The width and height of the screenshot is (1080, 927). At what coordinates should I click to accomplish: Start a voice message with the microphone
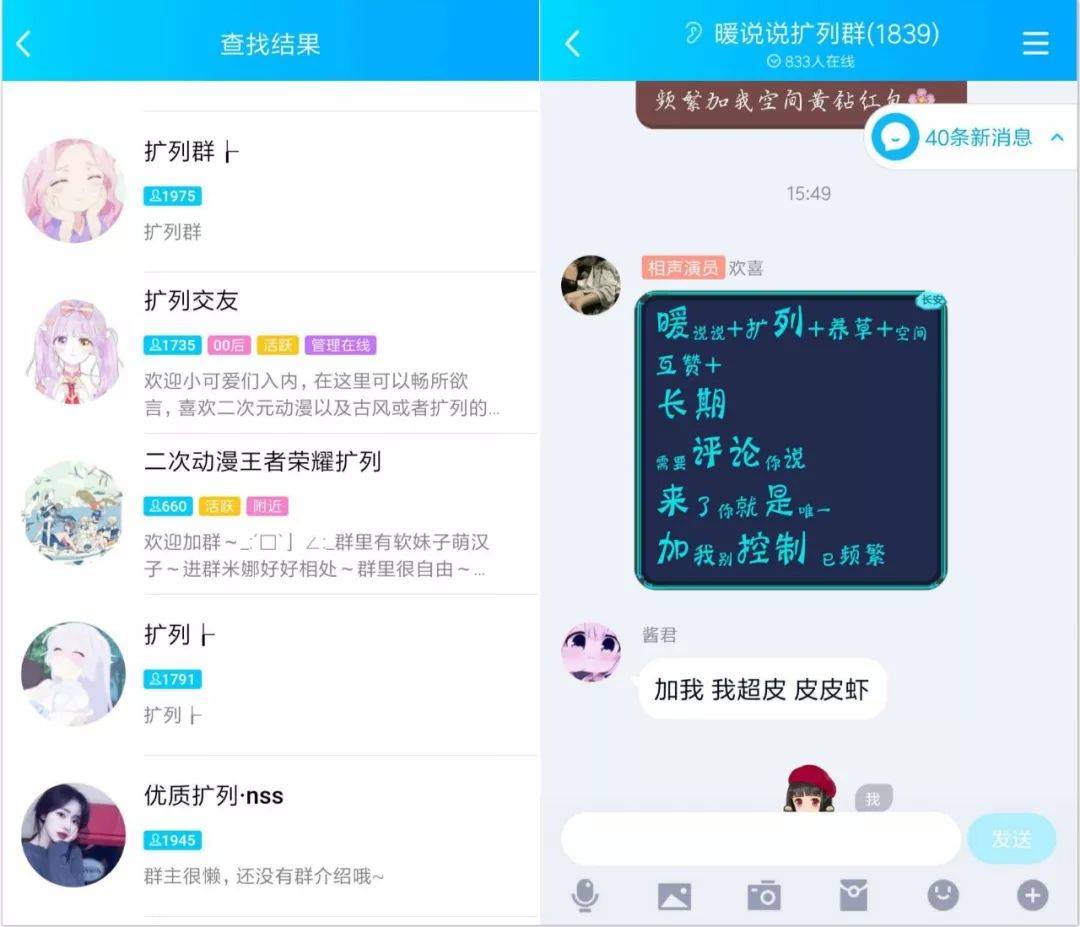[585, 895]
